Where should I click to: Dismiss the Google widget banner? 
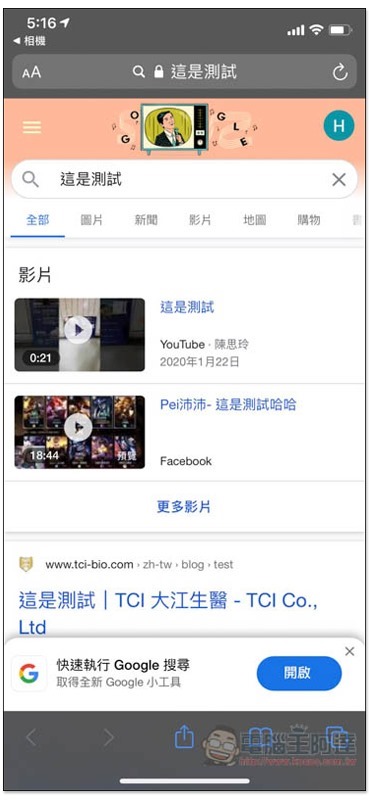(350, 651)
